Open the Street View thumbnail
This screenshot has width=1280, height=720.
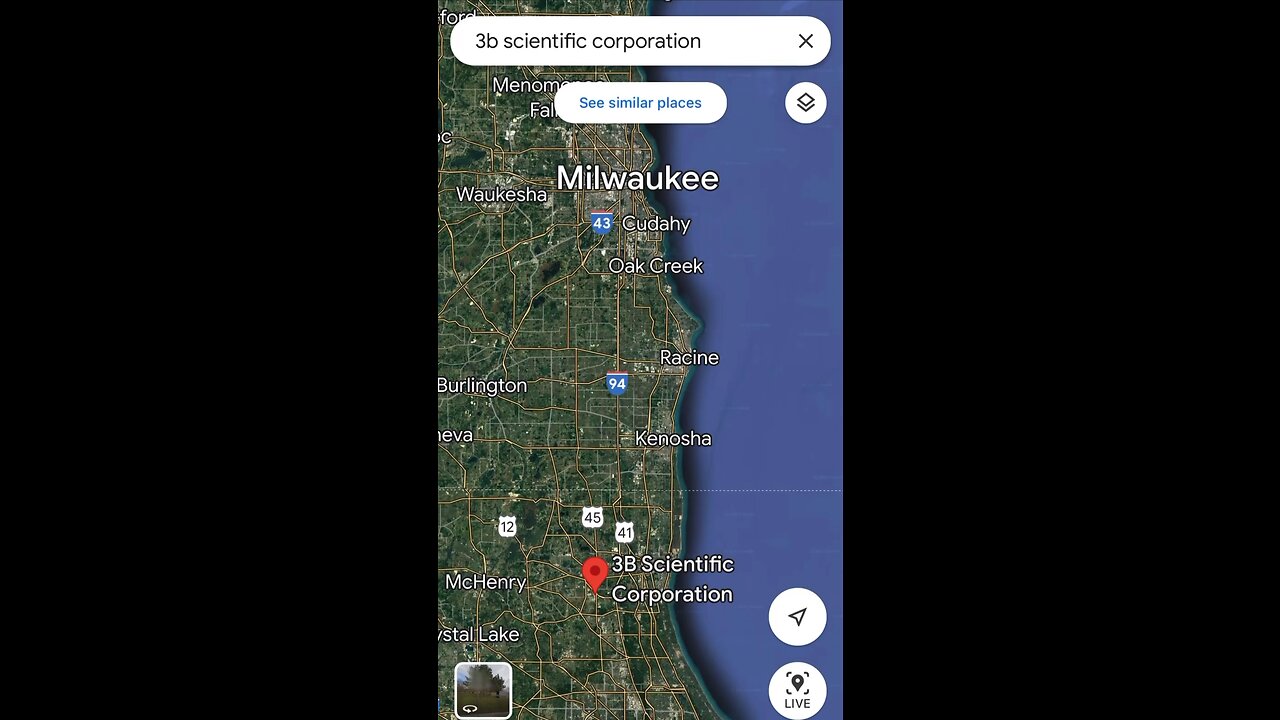pos(484,690)
